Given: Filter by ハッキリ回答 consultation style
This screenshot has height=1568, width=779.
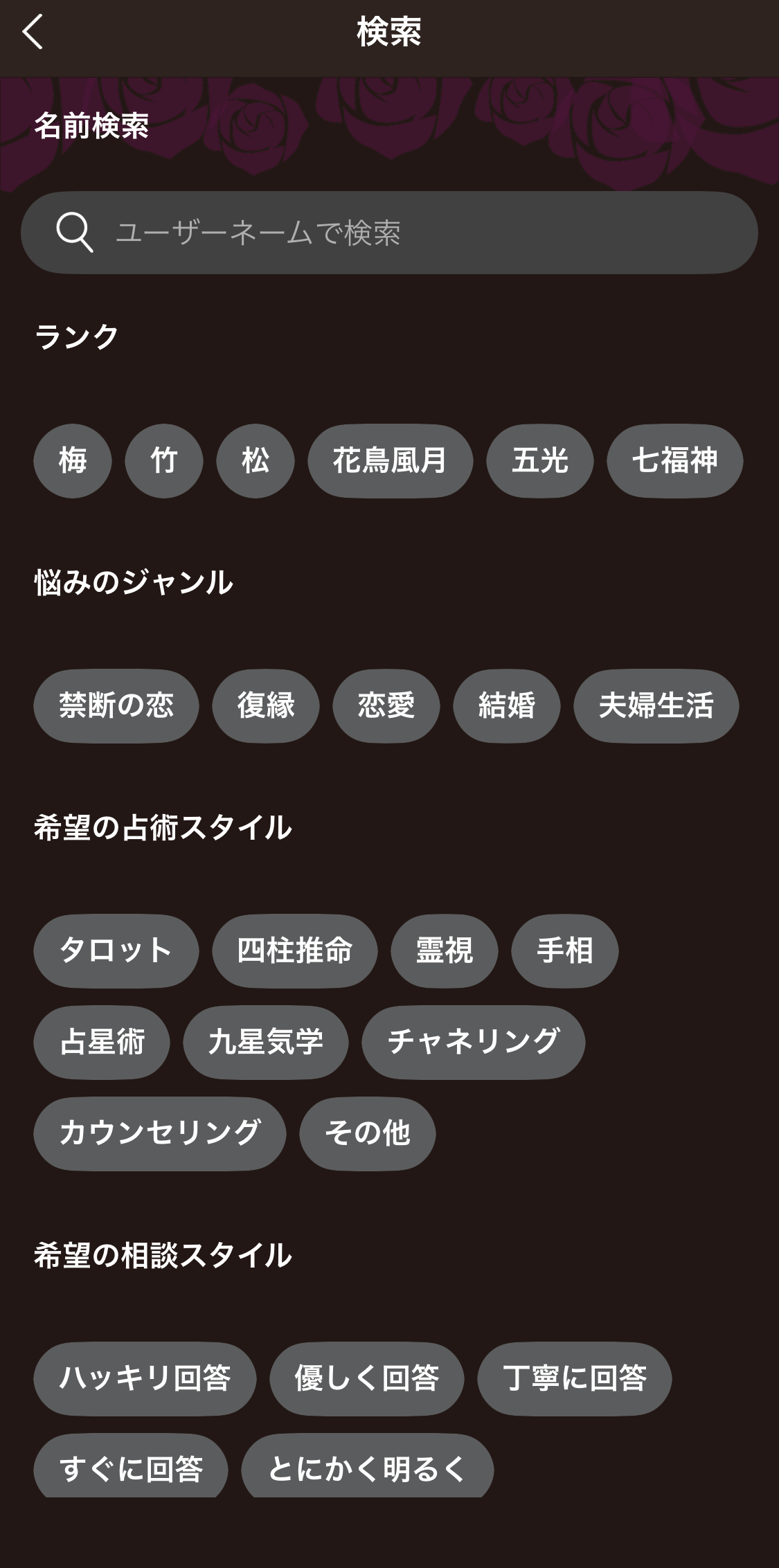Looking at the screenshot, I should coord(145,1378).
